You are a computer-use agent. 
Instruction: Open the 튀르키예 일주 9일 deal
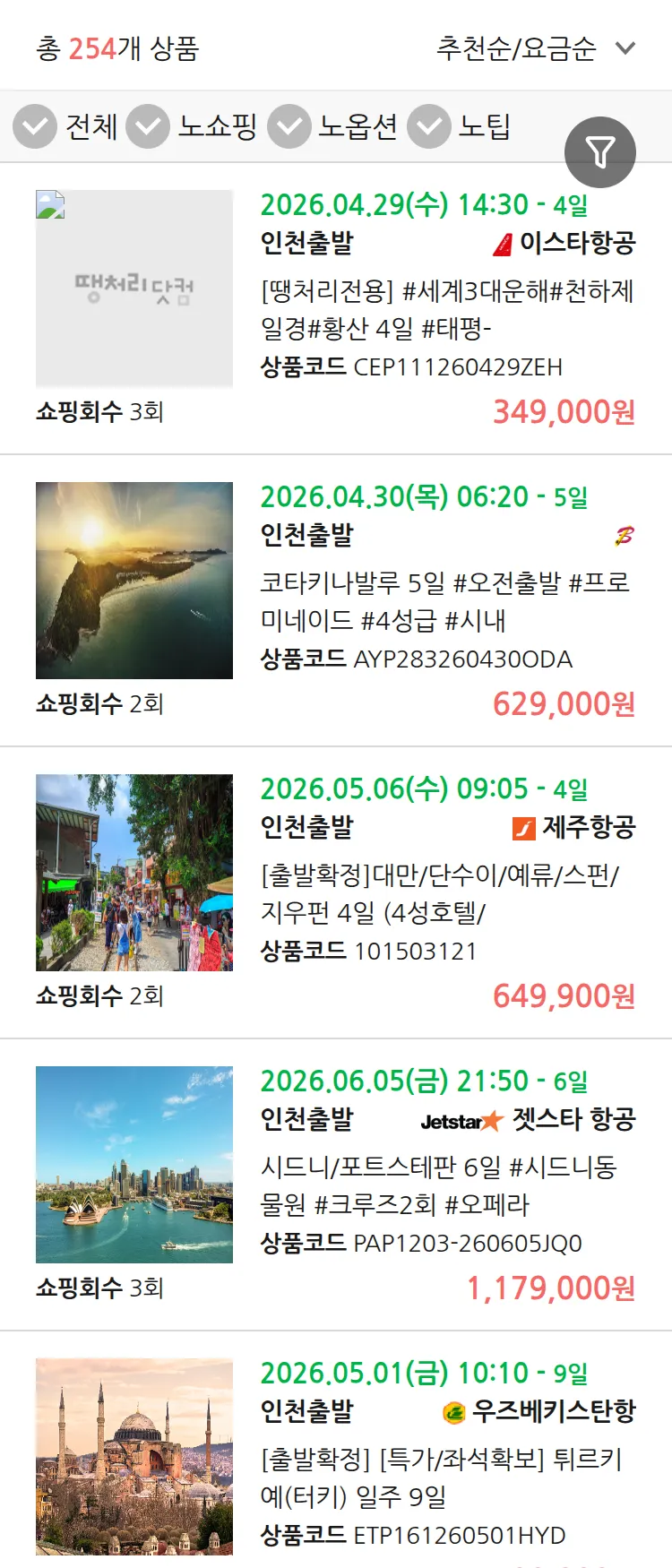pos(439,1478)
